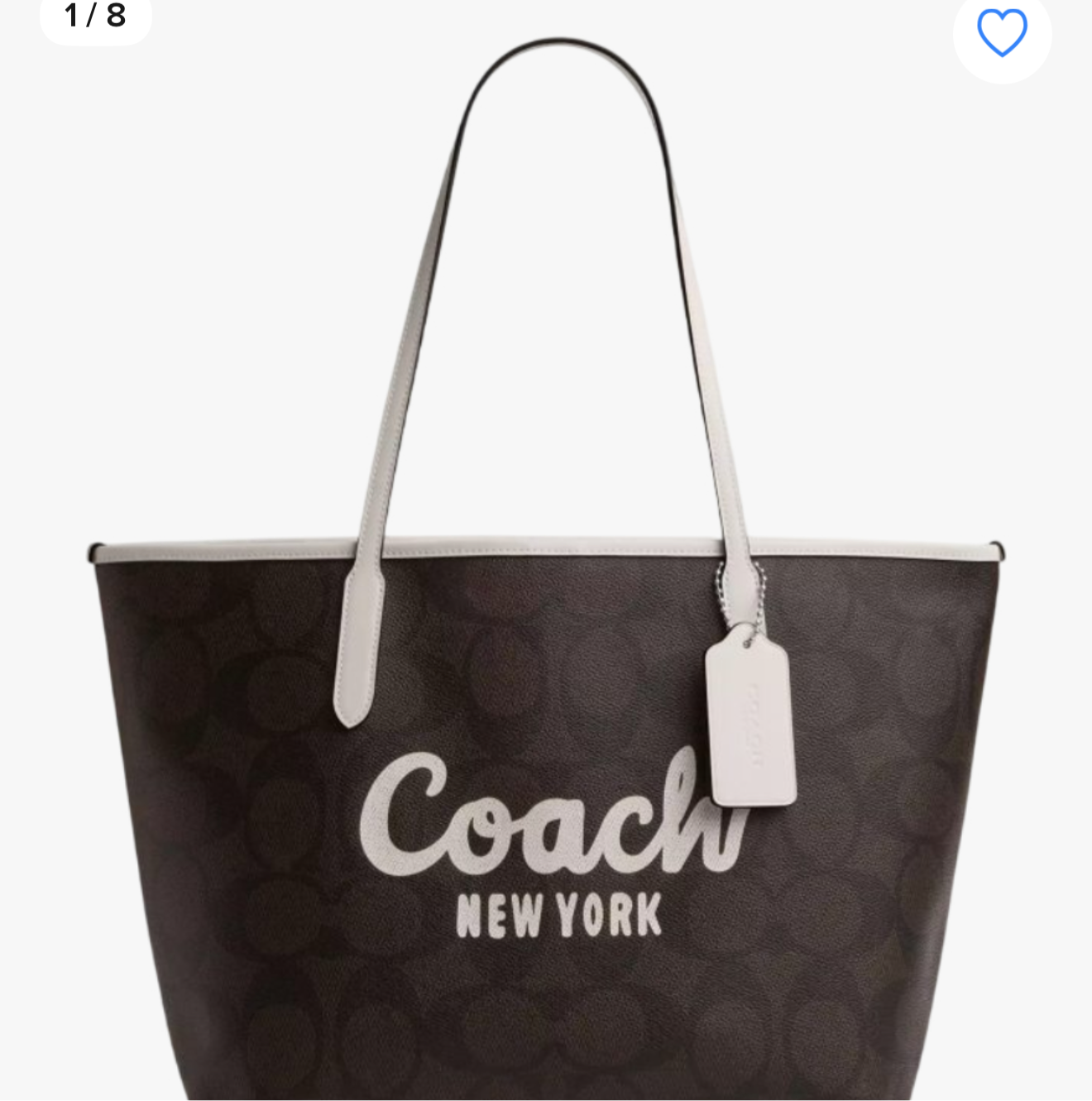The width and height of the screenshot is (1092, 1101).
Task: Add the Coach tote to favorites
Action: click(1002, 33)
